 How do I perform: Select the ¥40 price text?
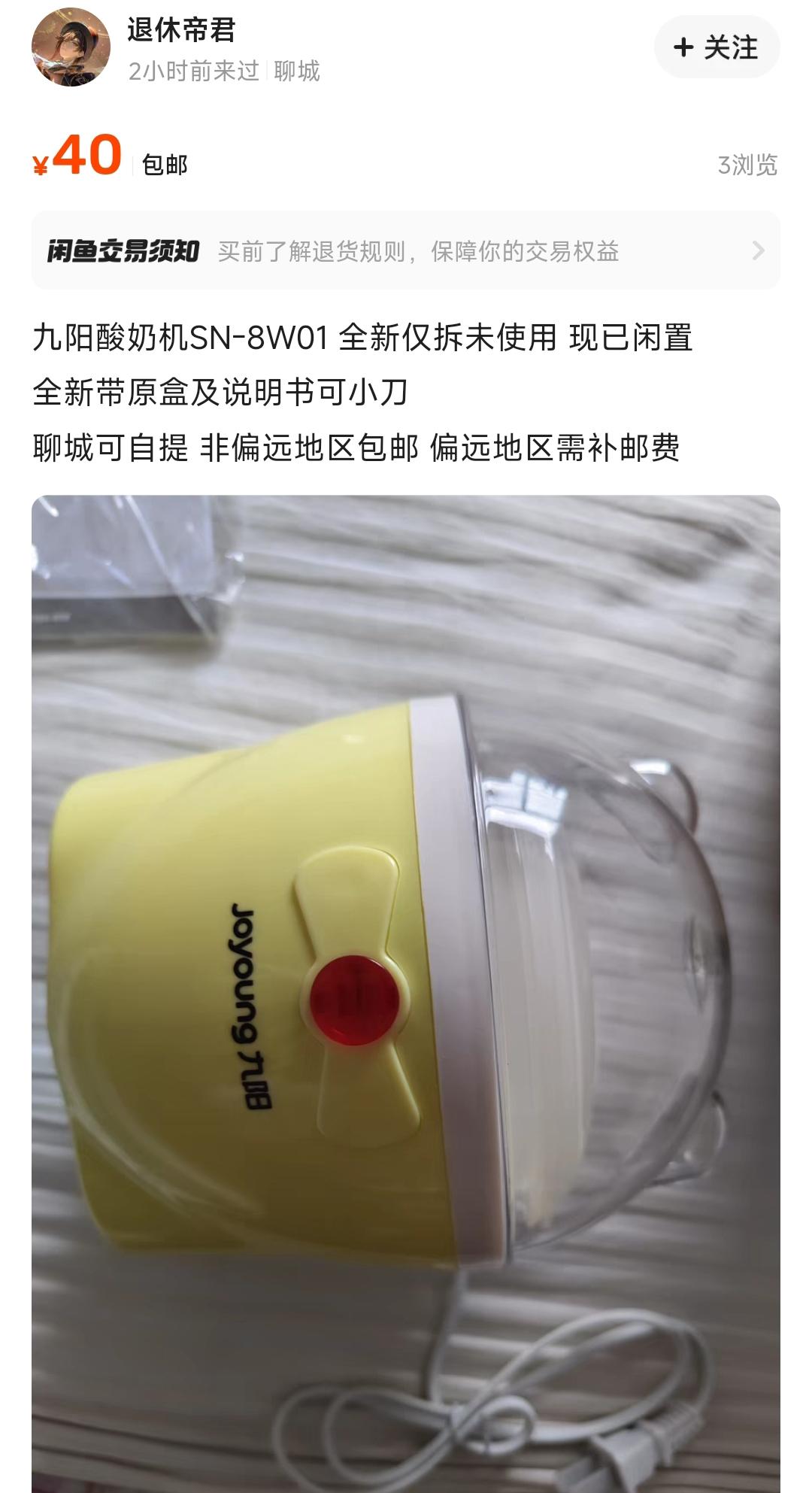click(x=83, y=154)
